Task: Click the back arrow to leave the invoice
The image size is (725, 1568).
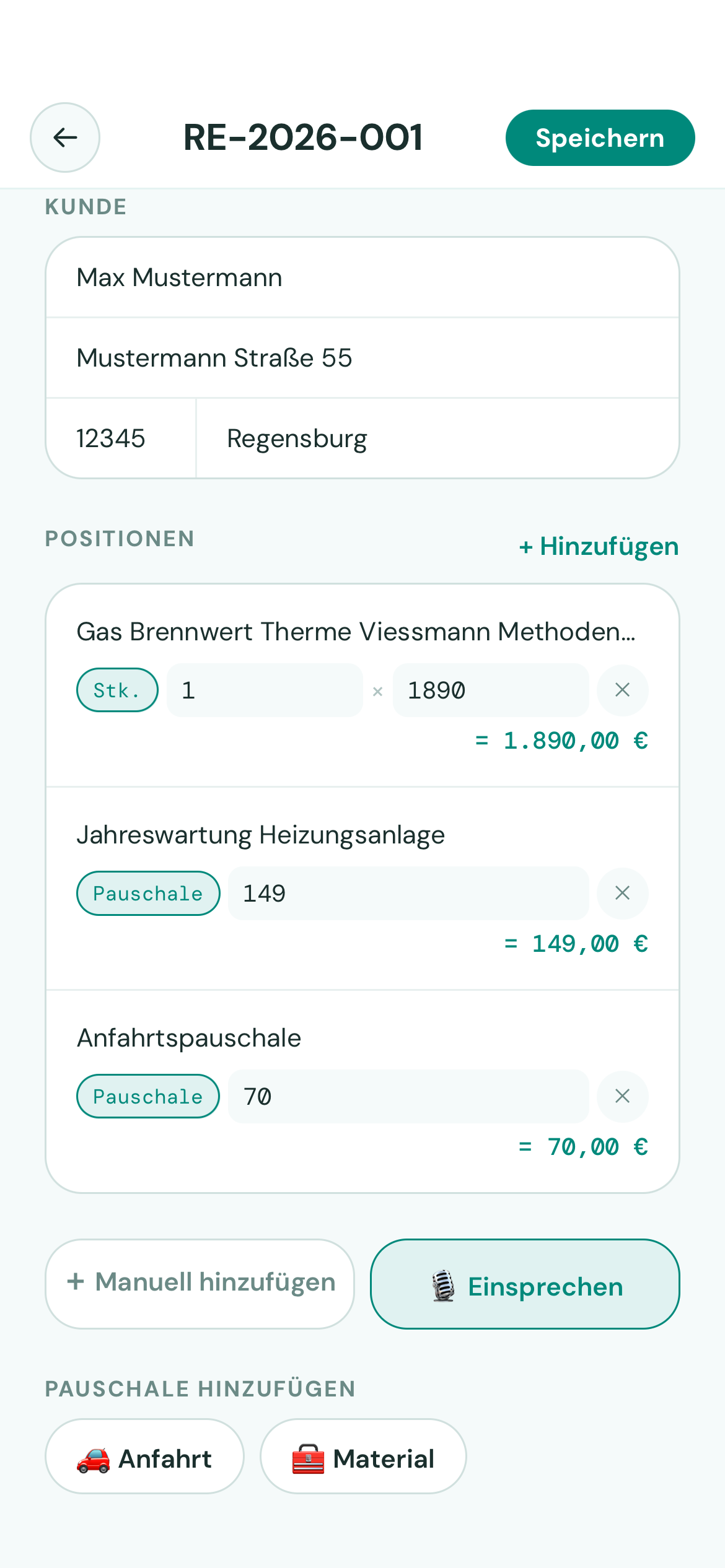Action: coord(64,137)
